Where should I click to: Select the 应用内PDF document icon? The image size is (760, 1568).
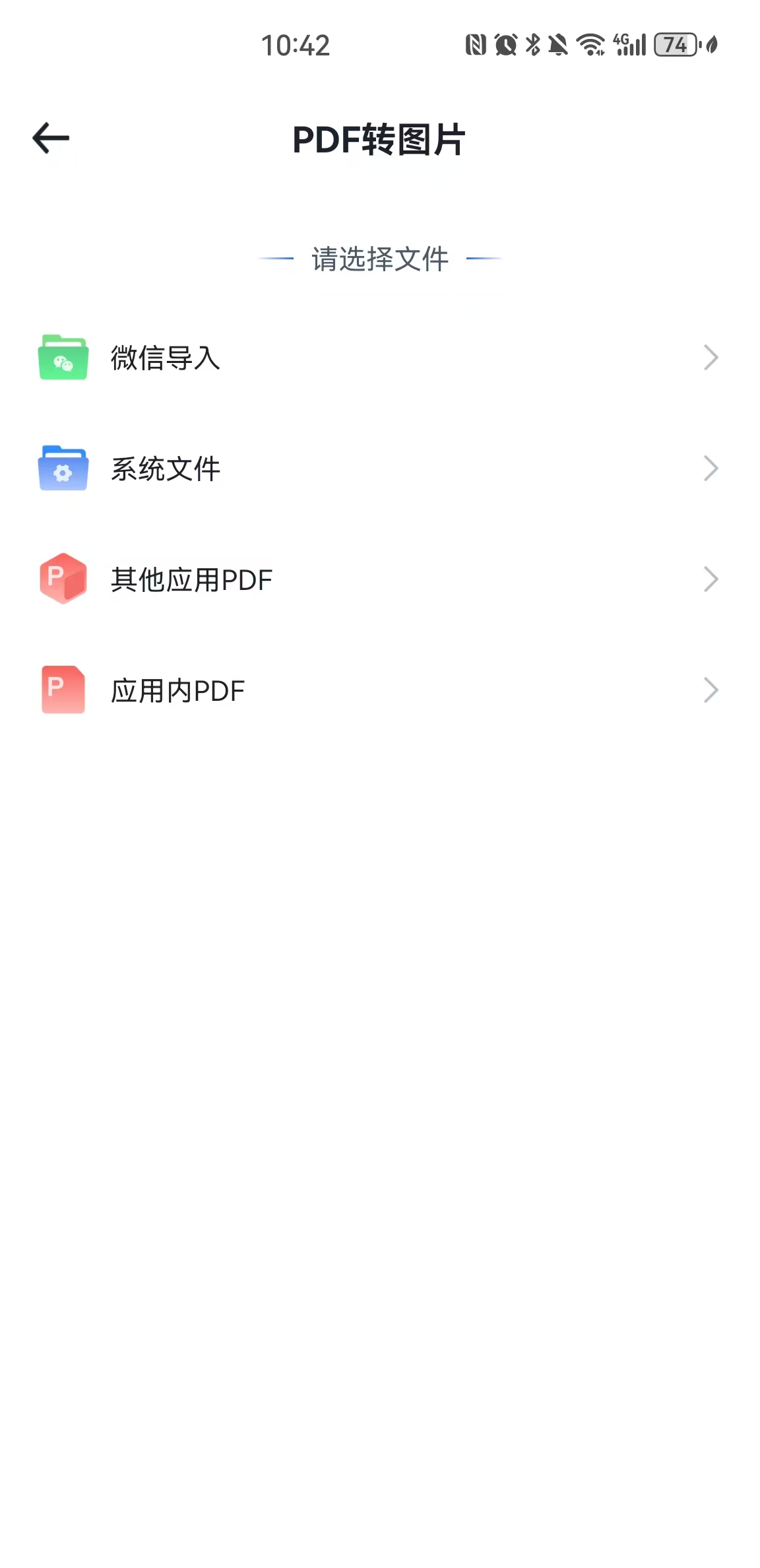pyautogui.click(x=62, y=690)
